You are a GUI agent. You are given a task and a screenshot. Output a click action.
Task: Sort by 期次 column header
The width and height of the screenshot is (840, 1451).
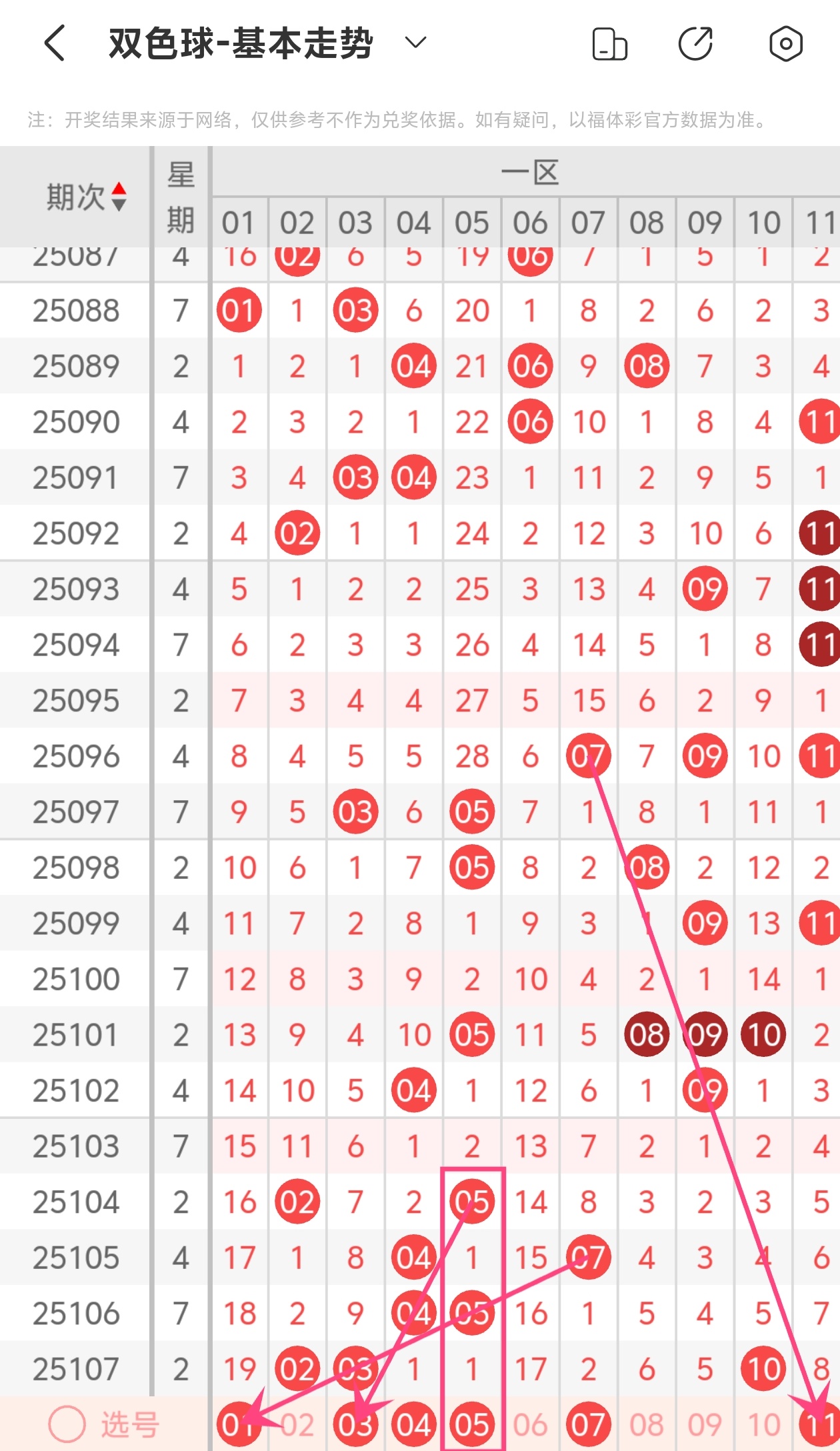coord(87,197)
